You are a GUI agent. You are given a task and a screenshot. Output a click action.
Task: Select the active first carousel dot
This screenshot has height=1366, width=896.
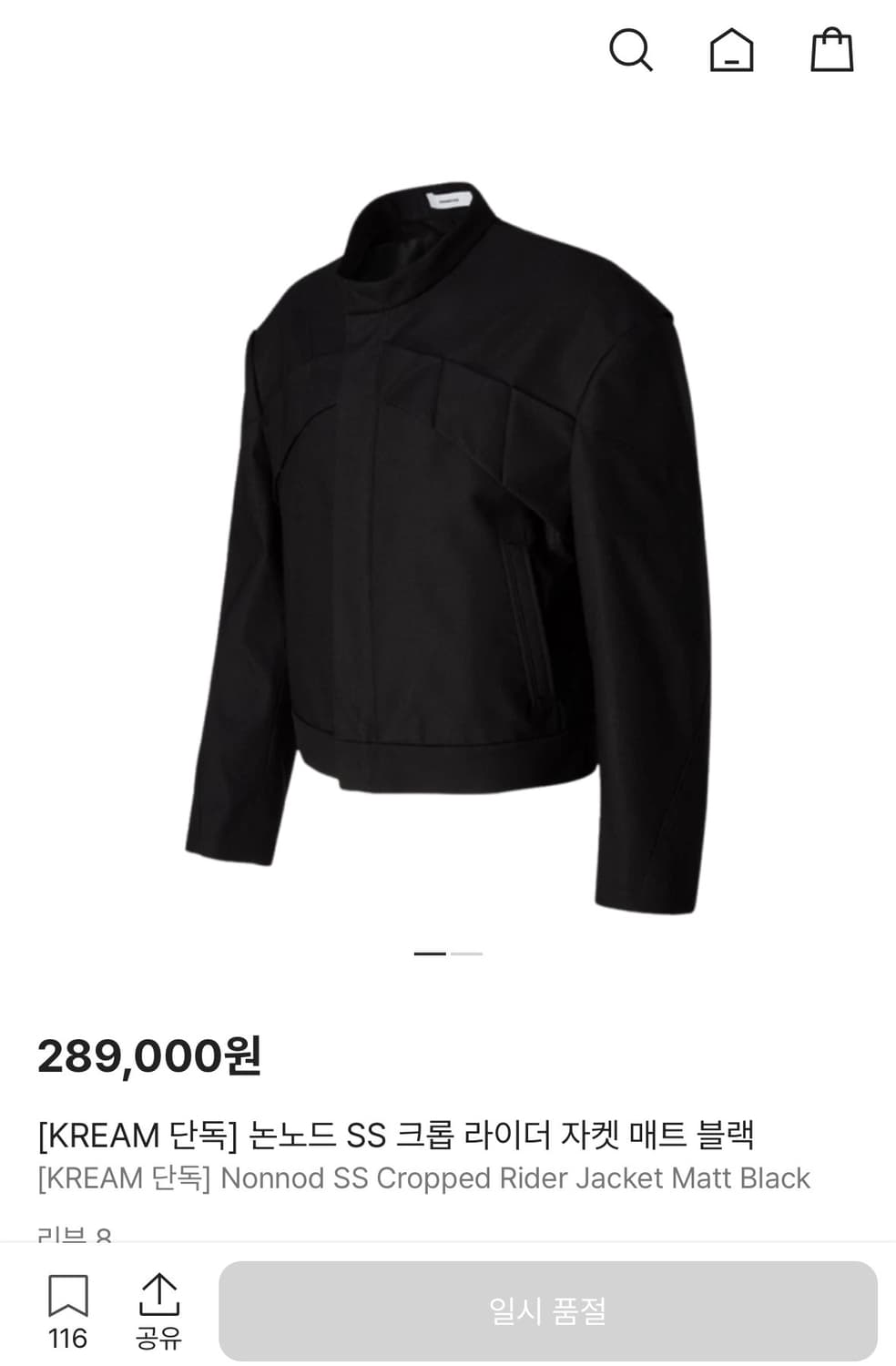429,953
